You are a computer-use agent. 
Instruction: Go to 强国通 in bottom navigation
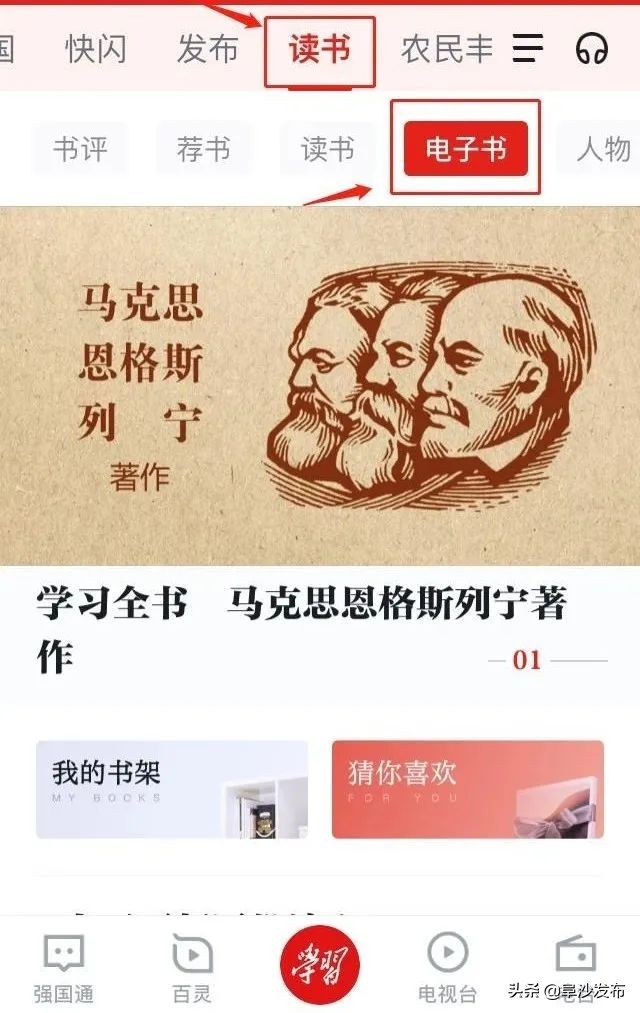64,966
